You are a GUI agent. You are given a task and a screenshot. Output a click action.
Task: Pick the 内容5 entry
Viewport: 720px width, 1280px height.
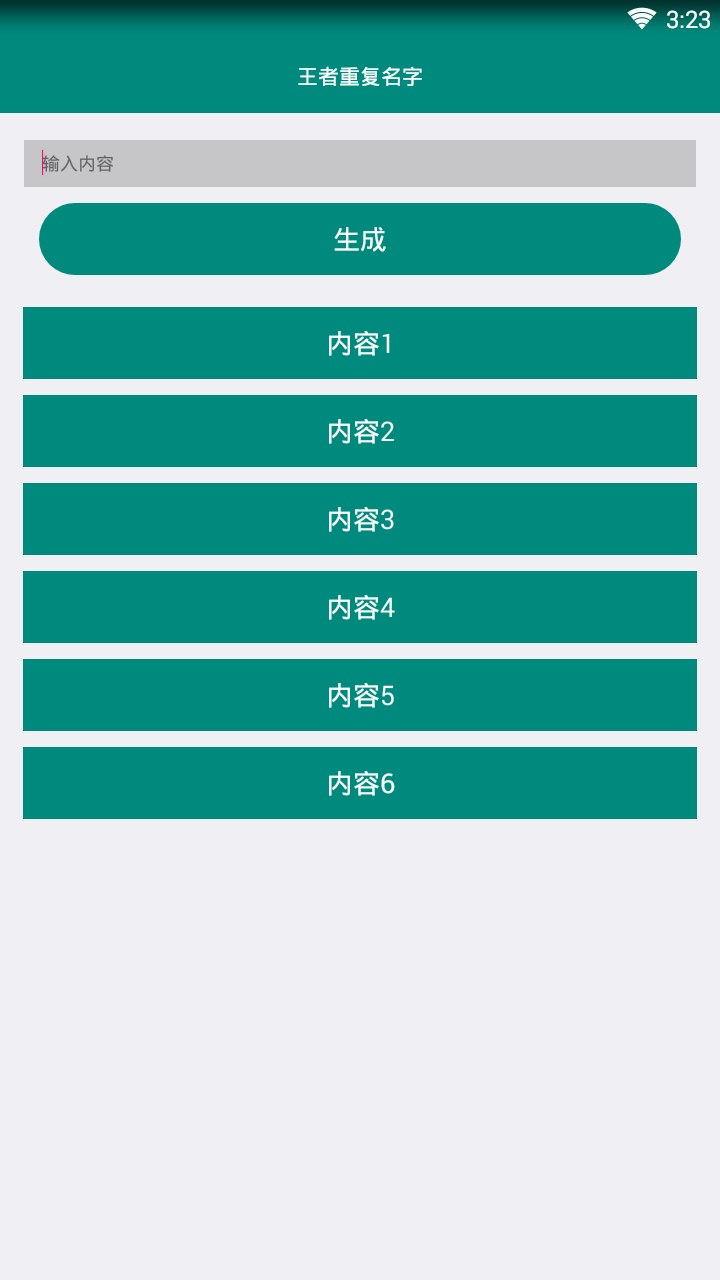pyautogui.click(x=360, y=695)
